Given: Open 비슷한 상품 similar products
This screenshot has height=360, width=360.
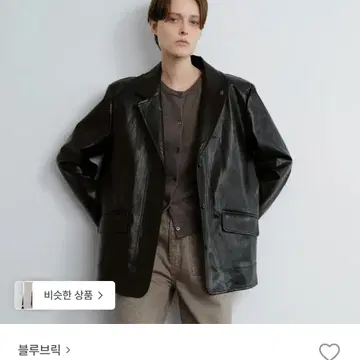Looking at the screenshot, I should tap(65, 295).
